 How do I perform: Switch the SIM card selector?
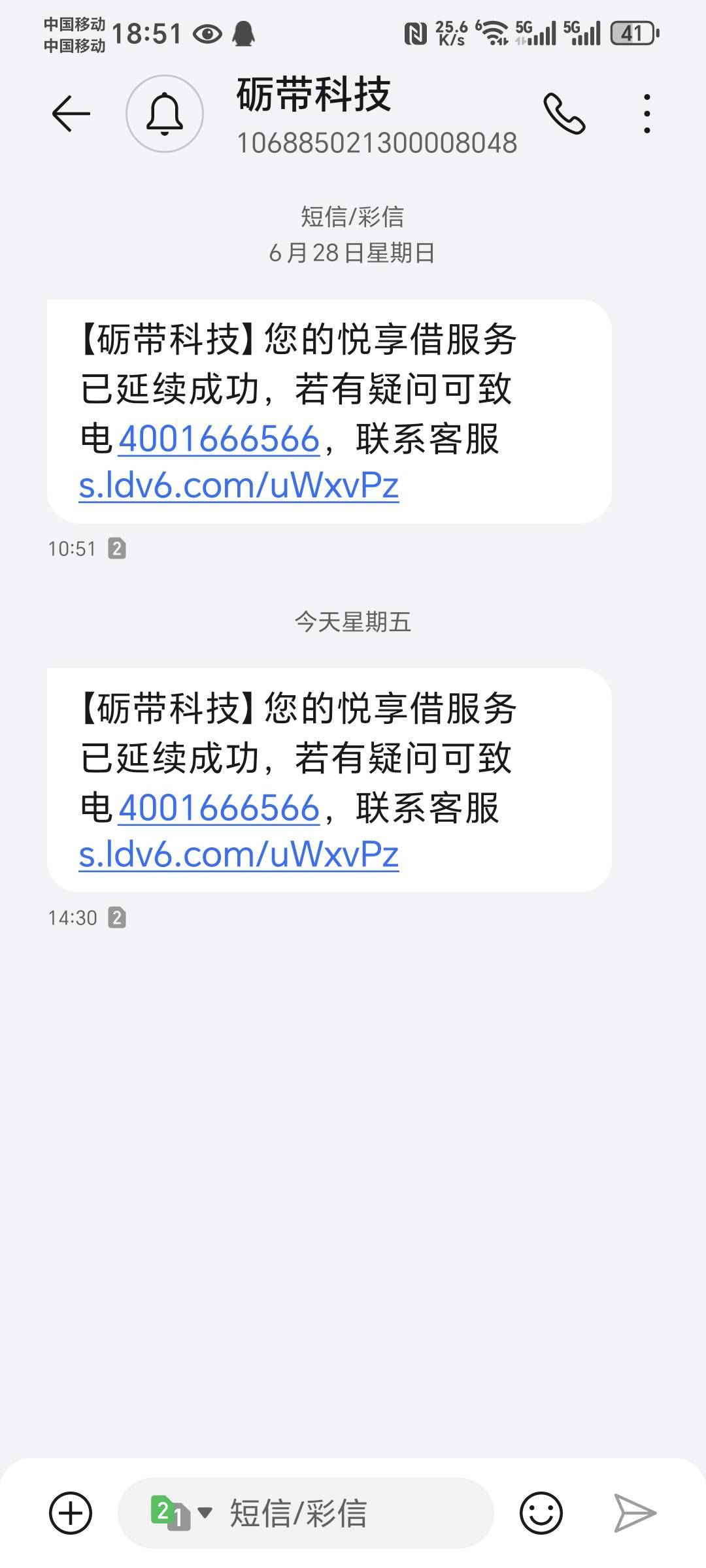pyautogui.click(x=181, y=1513)
